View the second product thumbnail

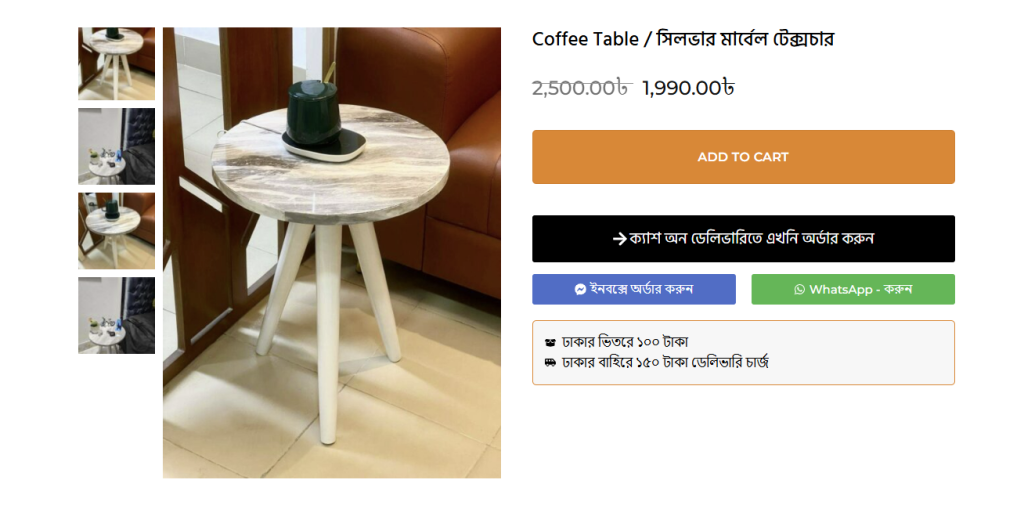pyautogui.click(x=116, y=146)
